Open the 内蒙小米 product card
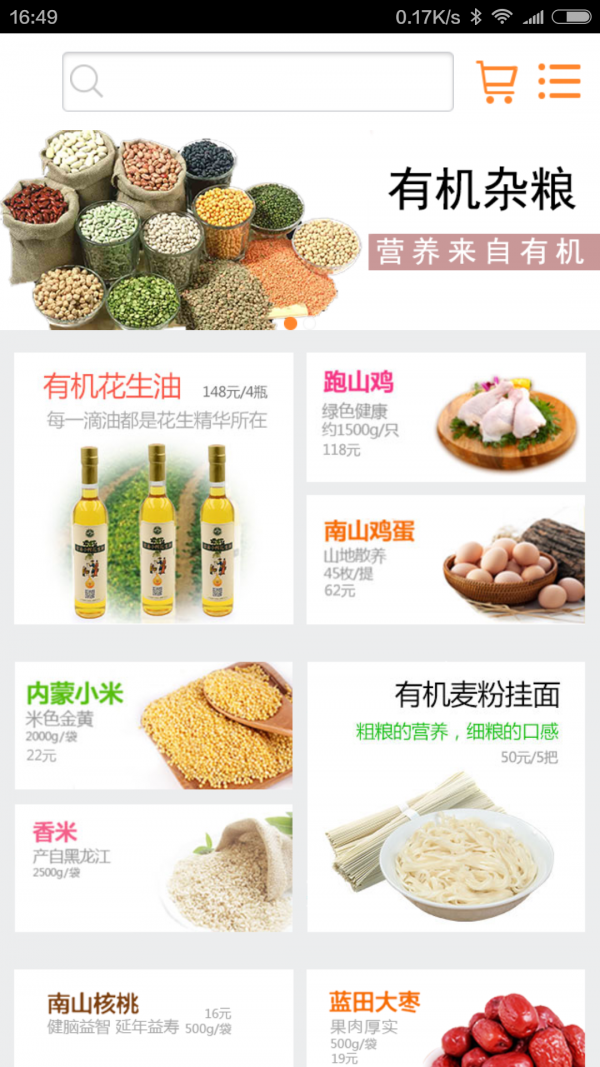The image size is (600, 1067). (154, 725)
